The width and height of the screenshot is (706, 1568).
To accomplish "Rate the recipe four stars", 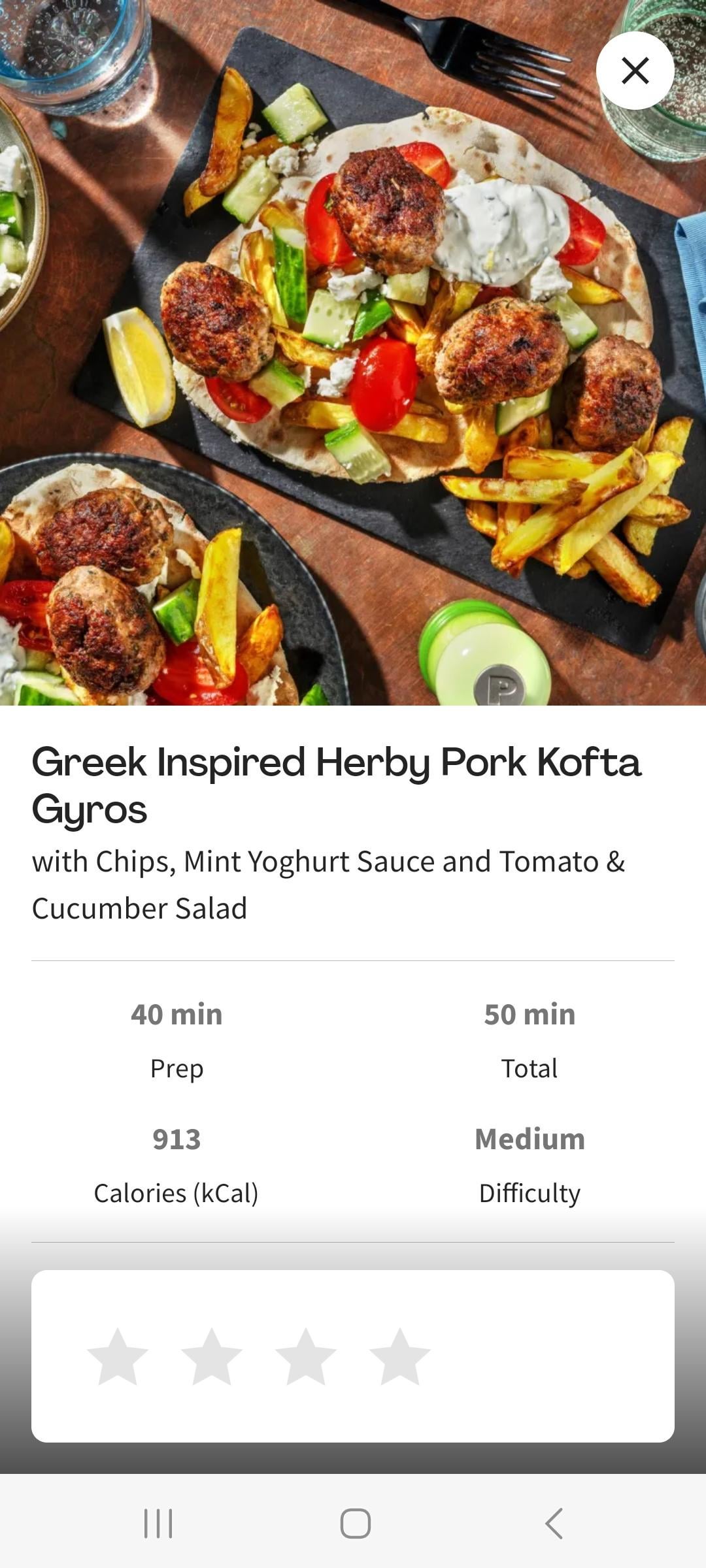I will click(x=400, y=1357).
